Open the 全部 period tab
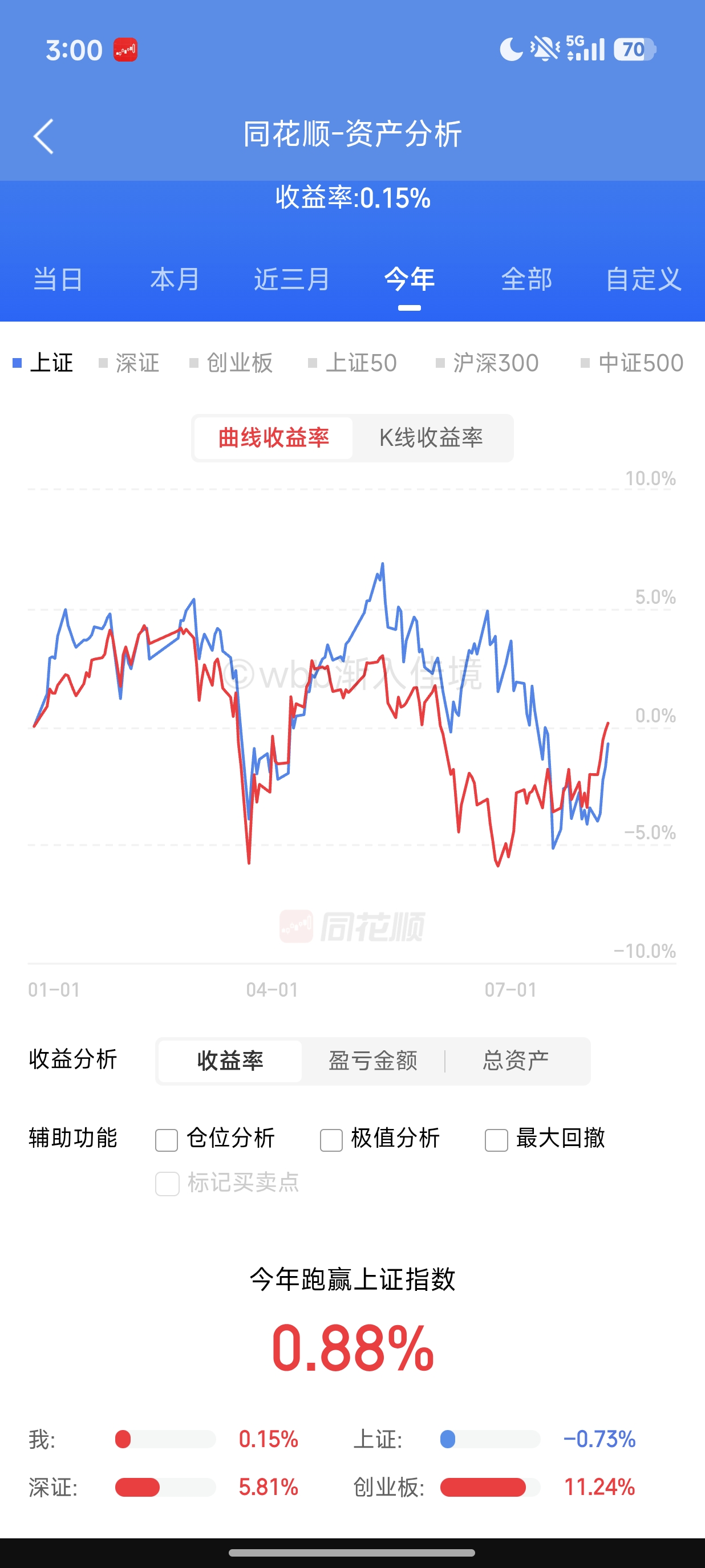The image size is (705, 1568). (x=526, y=279)
